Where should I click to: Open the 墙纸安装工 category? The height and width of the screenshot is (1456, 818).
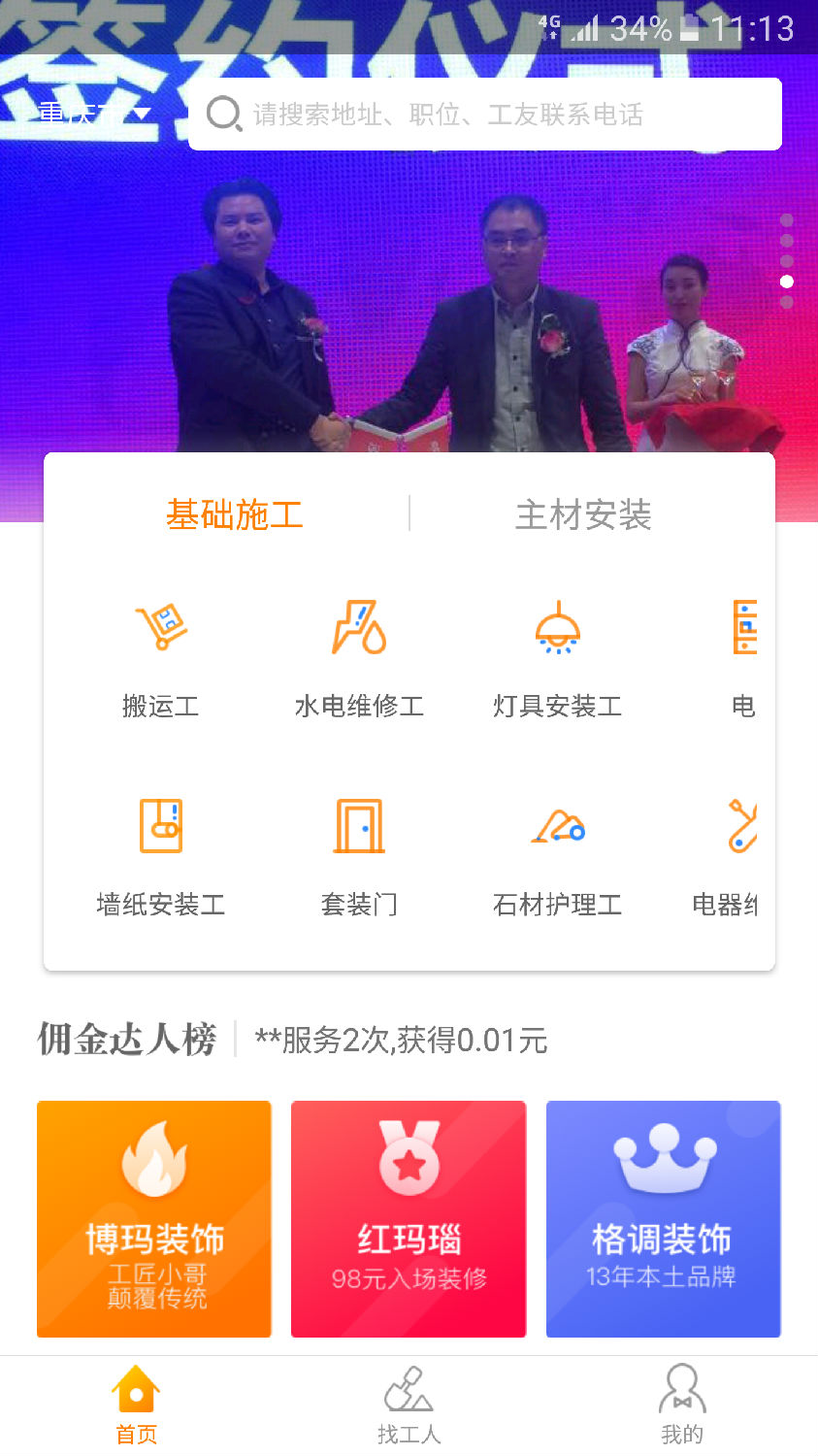click(160, 856)
